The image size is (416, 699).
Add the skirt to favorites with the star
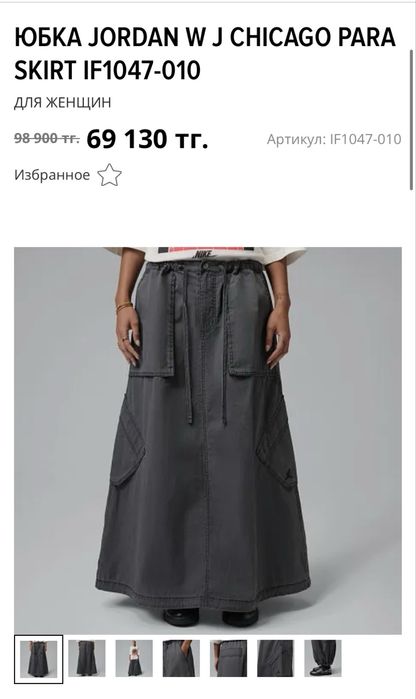(x=109, y=175)
